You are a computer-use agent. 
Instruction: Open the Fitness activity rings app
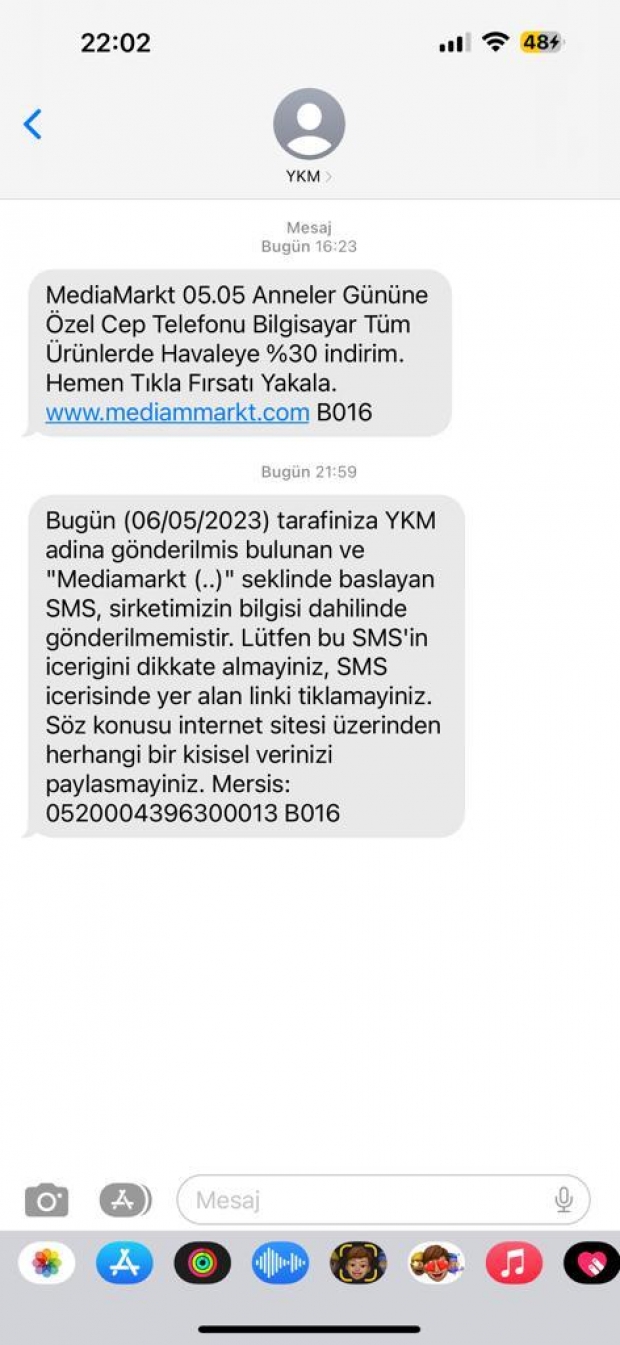tap(202, 1263)
